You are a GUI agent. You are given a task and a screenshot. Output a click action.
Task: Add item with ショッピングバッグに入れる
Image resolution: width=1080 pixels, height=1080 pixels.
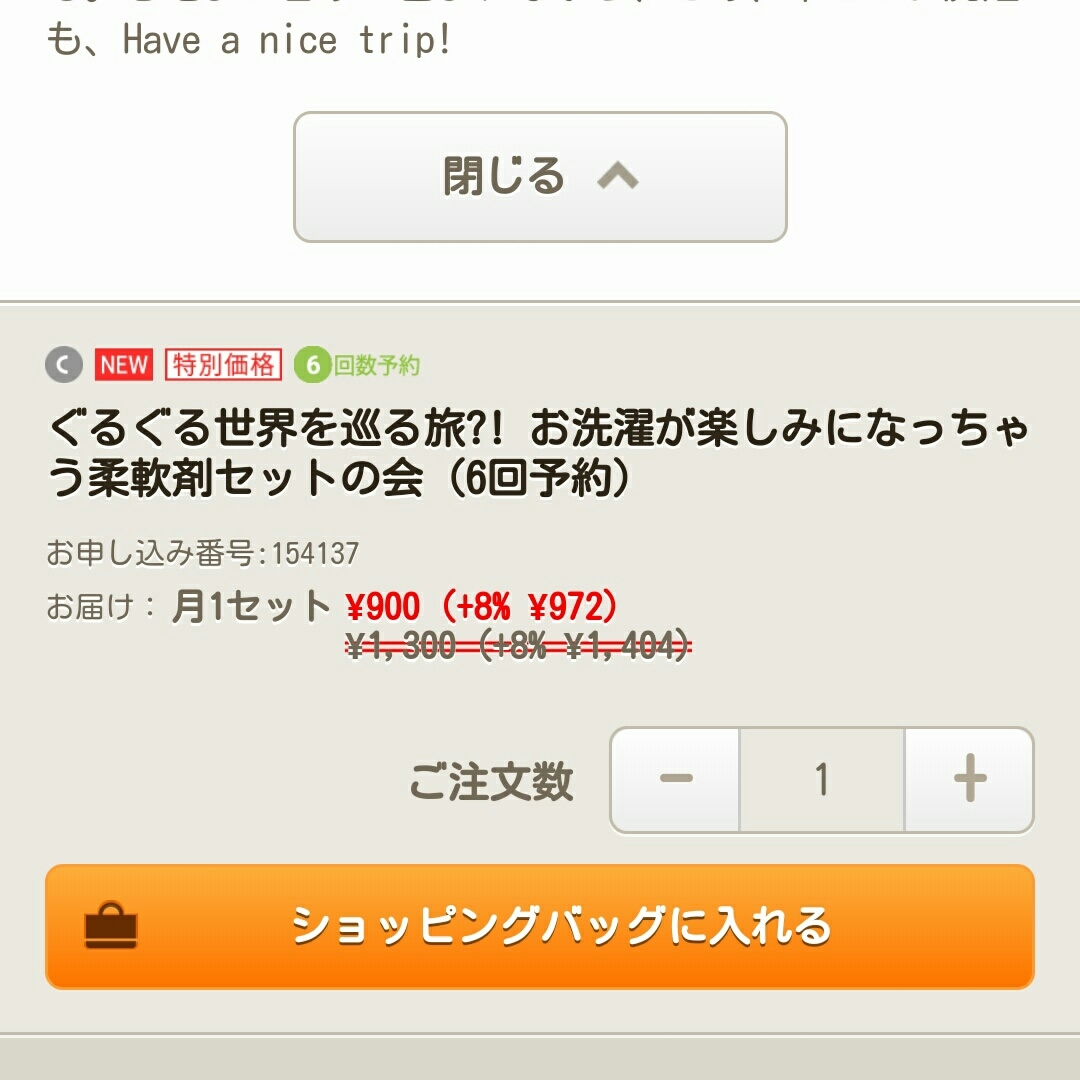pos(540,927)
